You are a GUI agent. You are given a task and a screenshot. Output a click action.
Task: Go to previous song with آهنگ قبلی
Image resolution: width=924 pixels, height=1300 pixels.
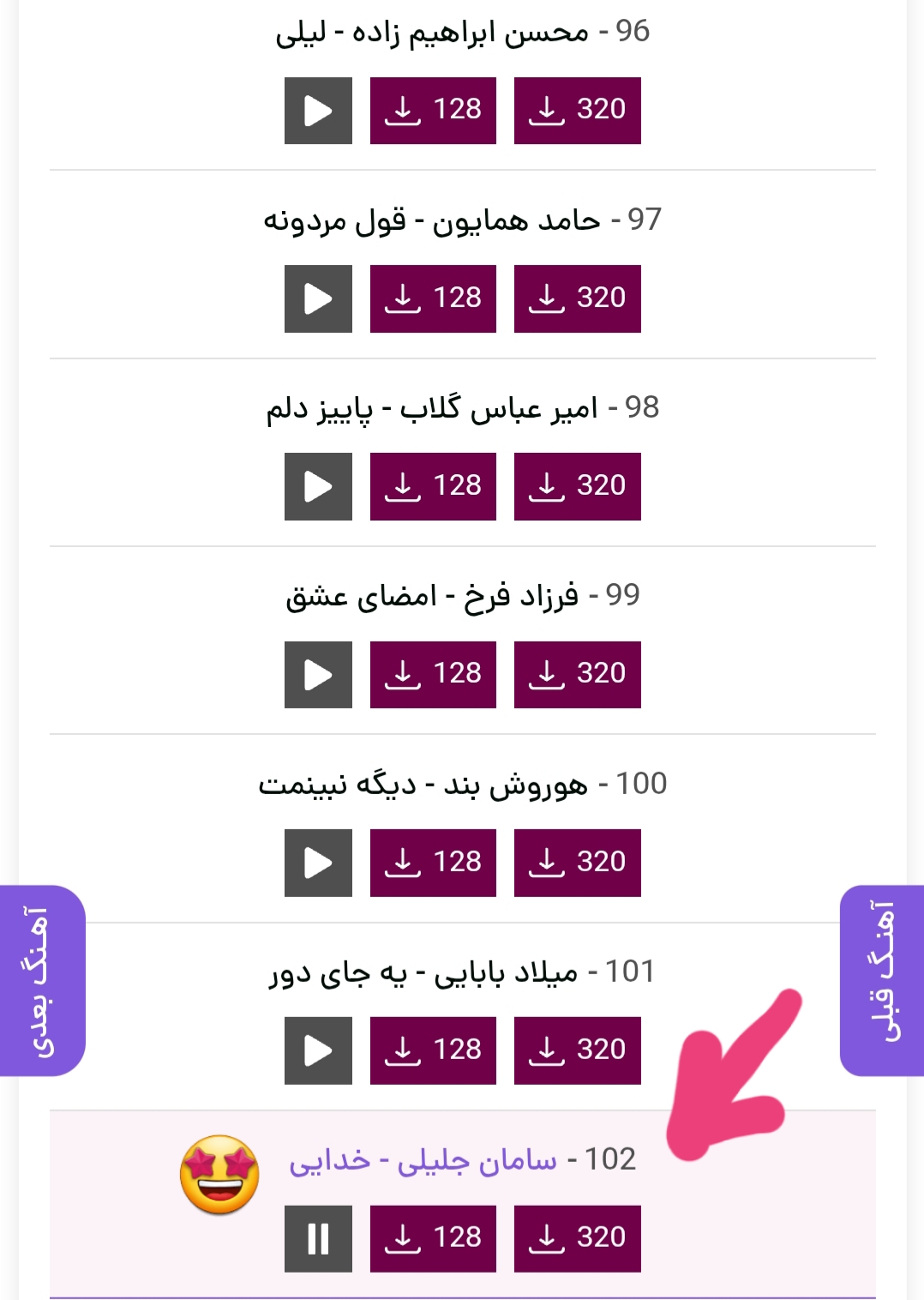coord(882,980)
